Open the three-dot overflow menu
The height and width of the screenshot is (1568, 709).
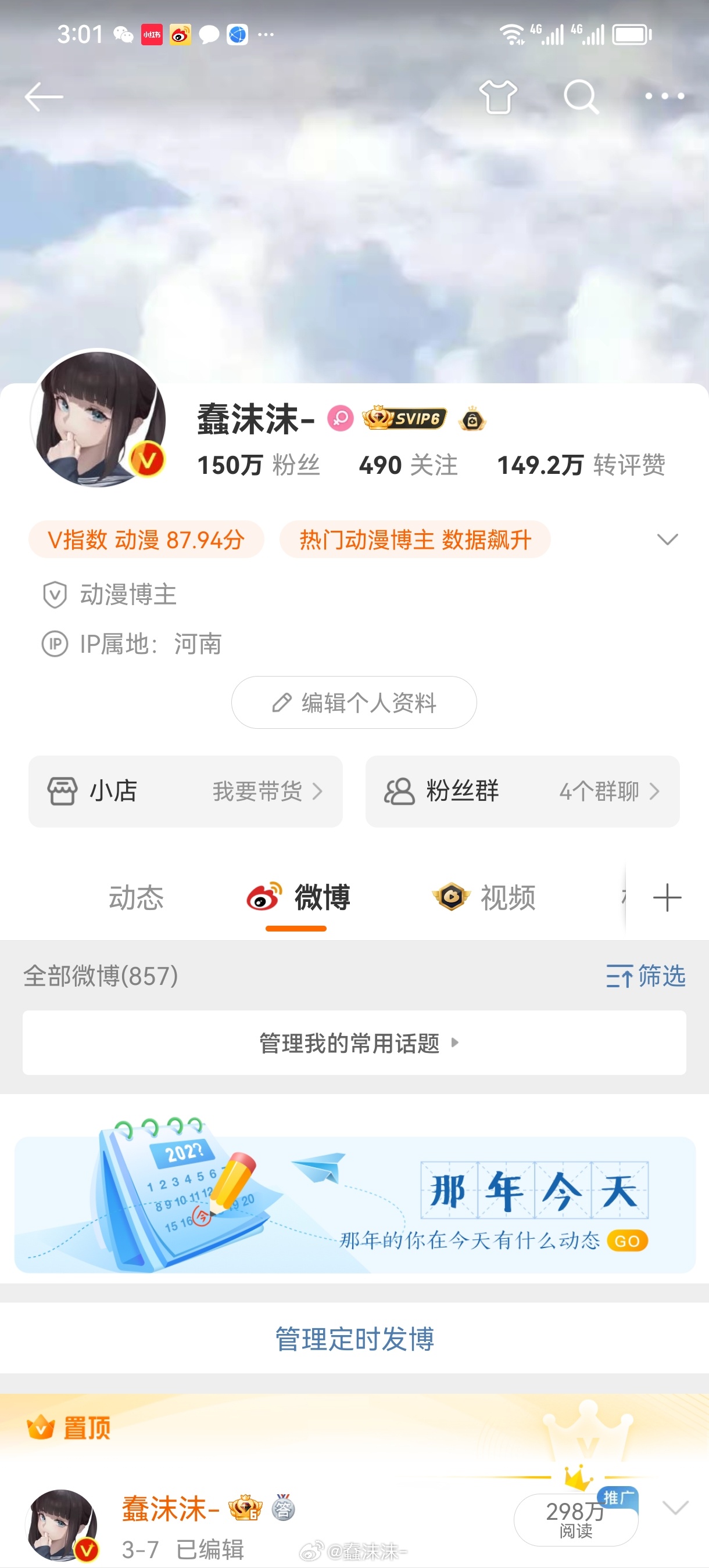(x=664, y=97)
